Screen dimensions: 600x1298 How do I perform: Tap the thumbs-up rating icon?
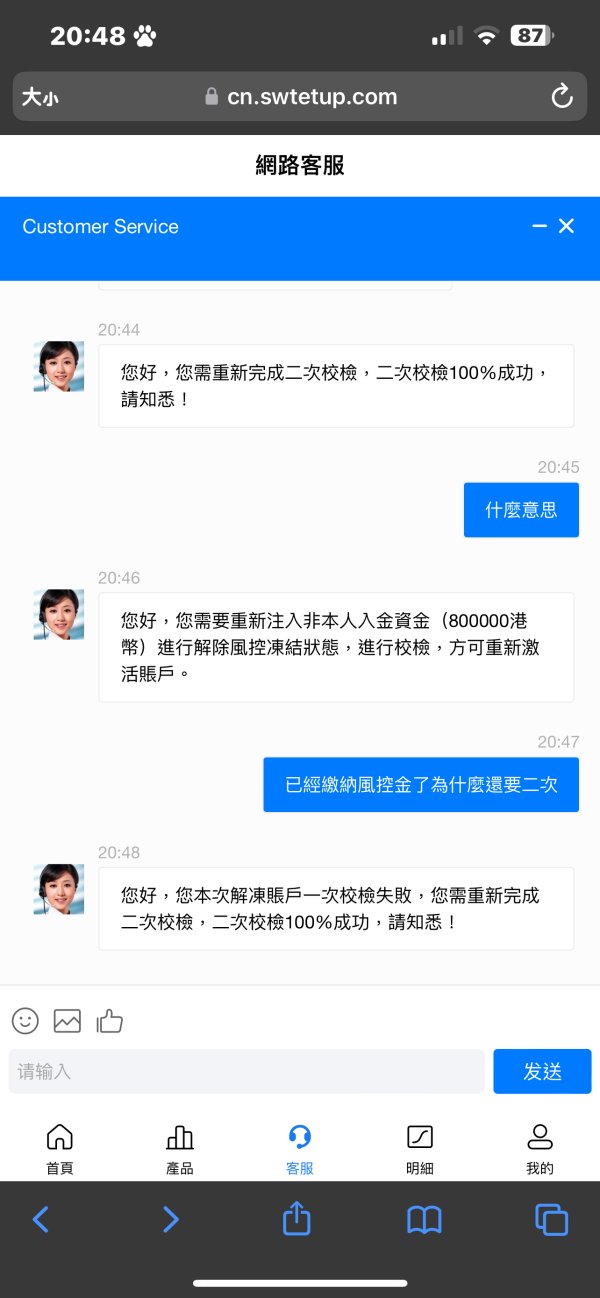click(109, 1021)
